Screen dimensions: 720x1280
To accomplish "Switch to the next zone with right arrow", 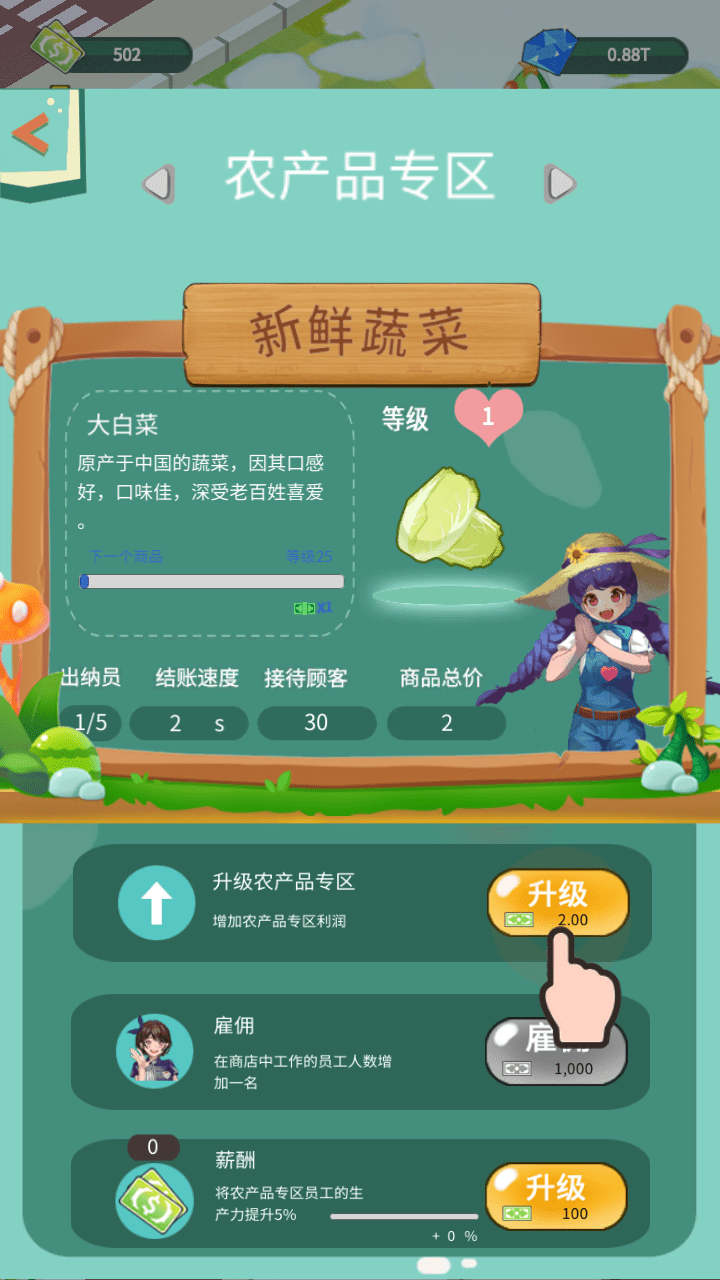I will click(561, 183).
